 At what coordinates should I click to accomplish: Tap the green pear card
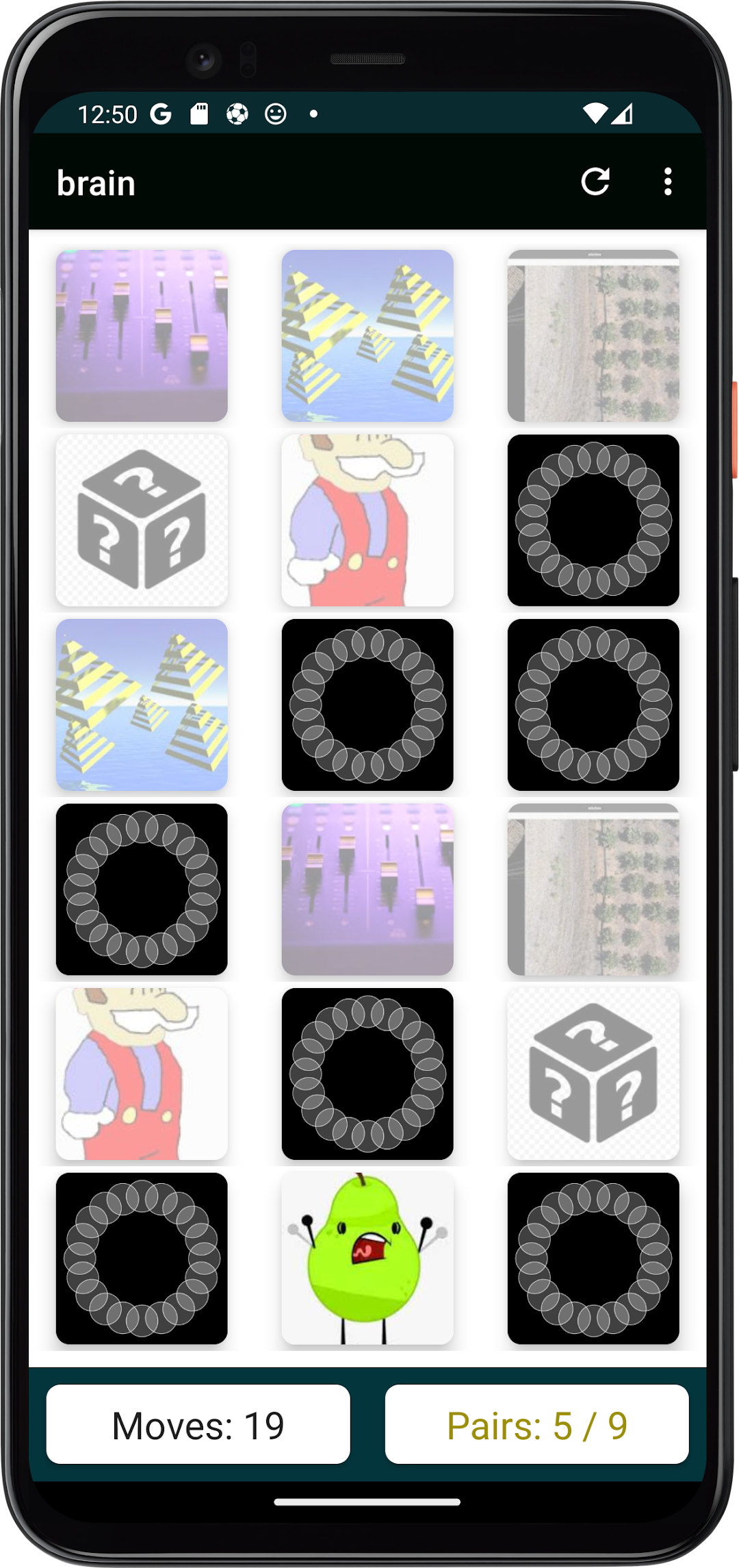[367, 1259]
